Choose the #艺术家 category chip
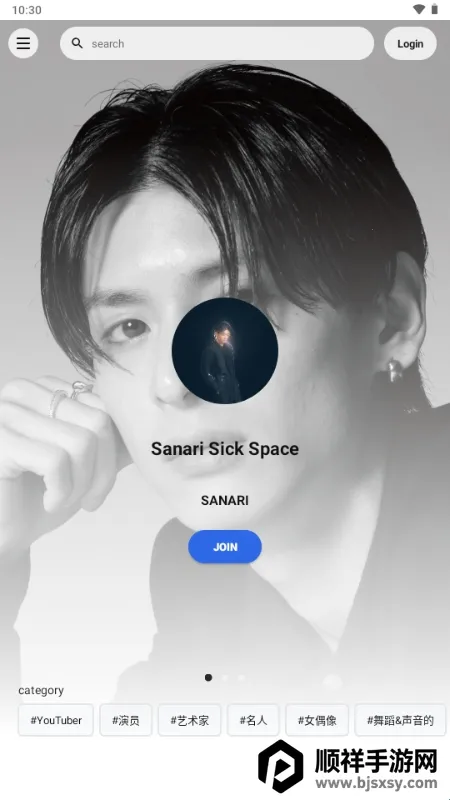Screen dimensions: 450x800 189,720
